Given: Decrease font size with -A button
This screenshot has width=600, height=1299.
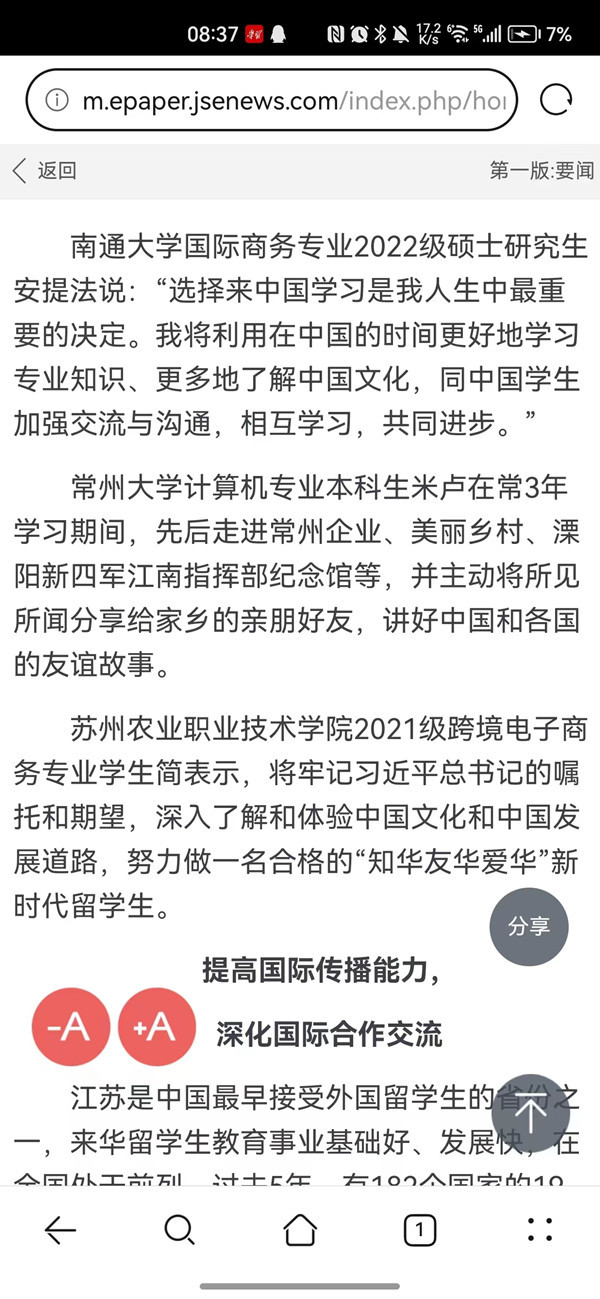Looking at the screenshot, I should coord(71,1026).
